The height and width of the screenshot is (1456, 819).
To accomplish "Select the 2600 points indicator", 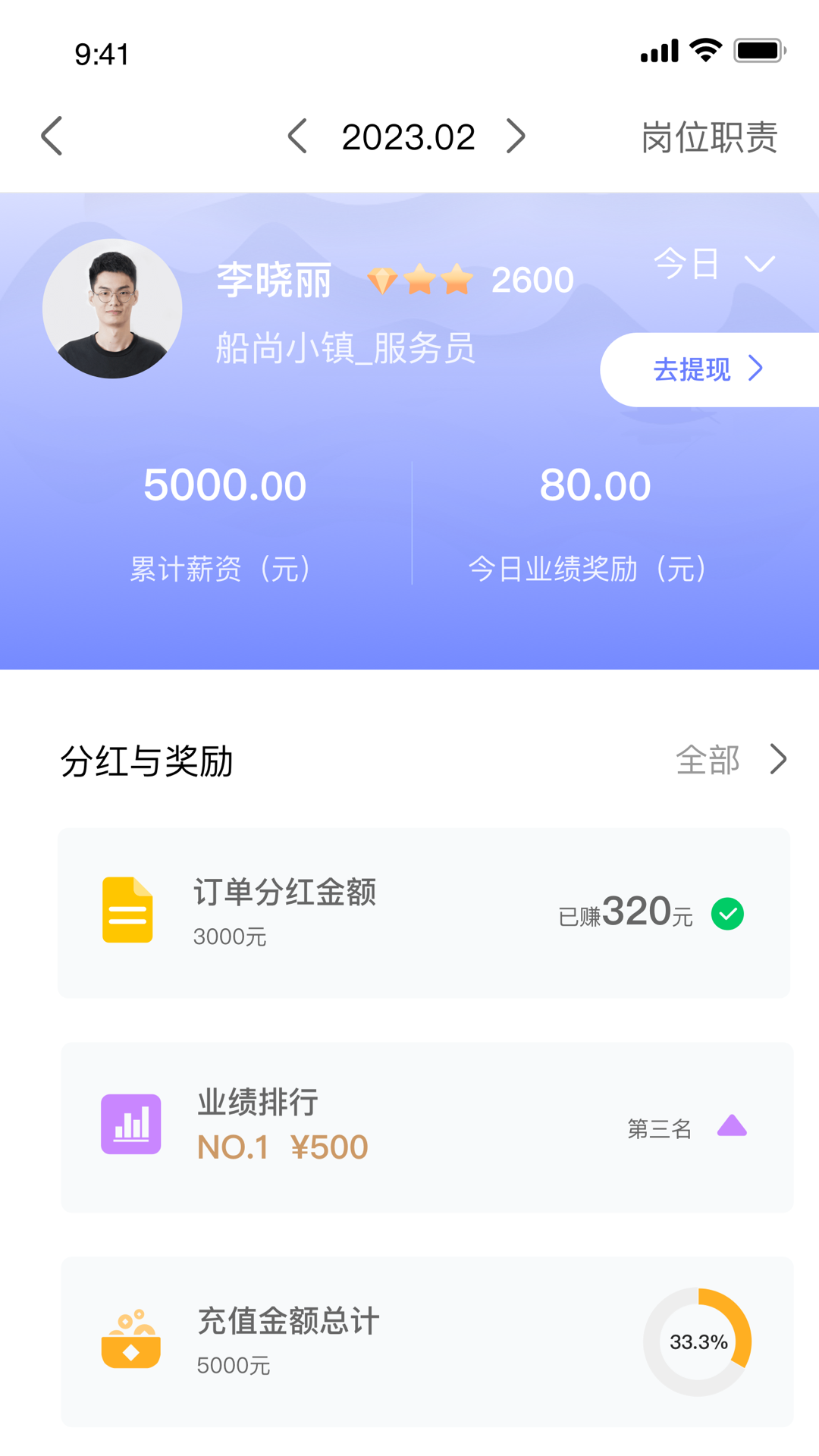I will pyautogui.click(x=532, y=279).
